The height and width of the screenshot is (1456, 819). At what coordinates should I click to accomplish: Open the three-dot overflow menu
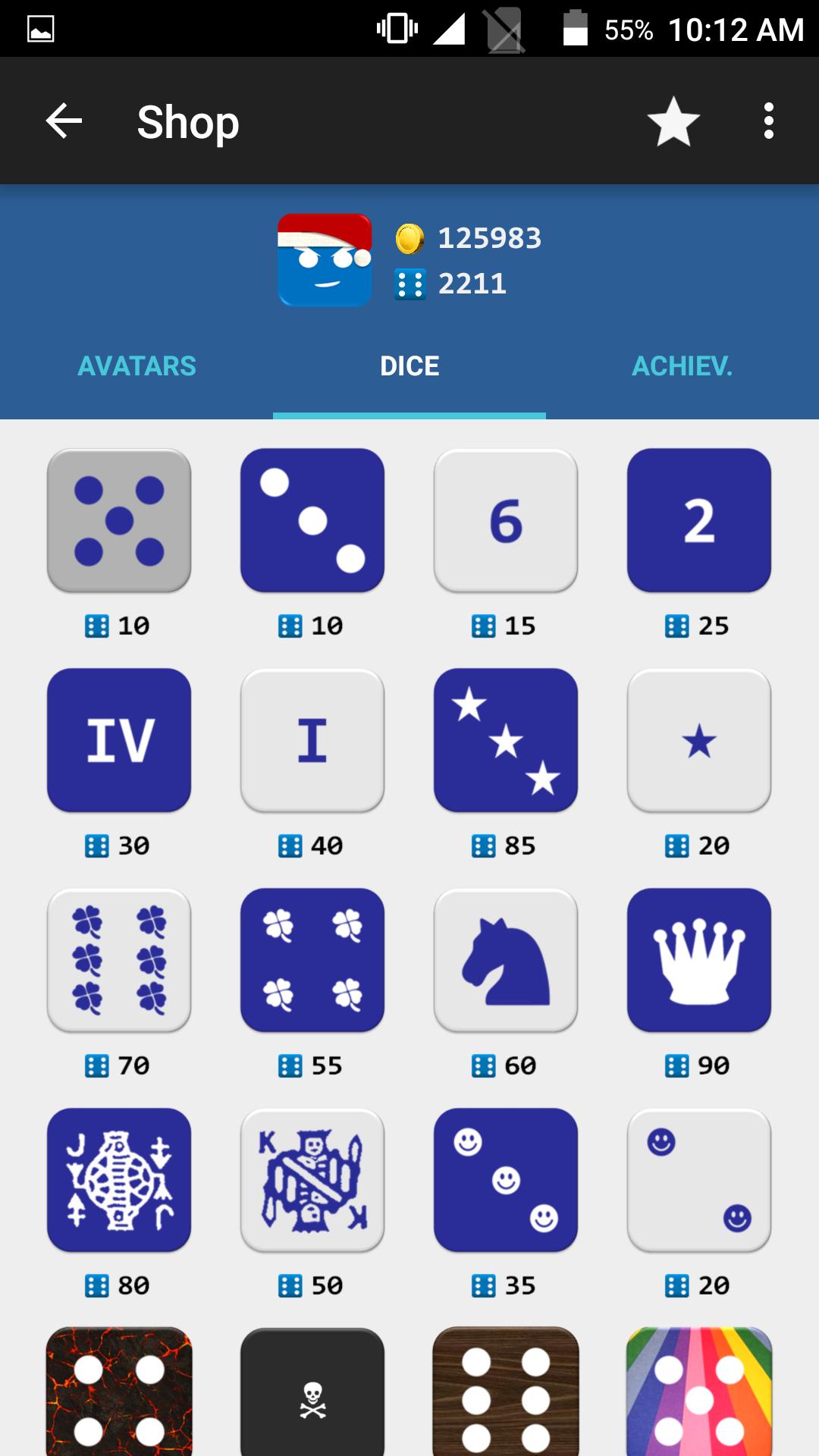tap(768, 121)
